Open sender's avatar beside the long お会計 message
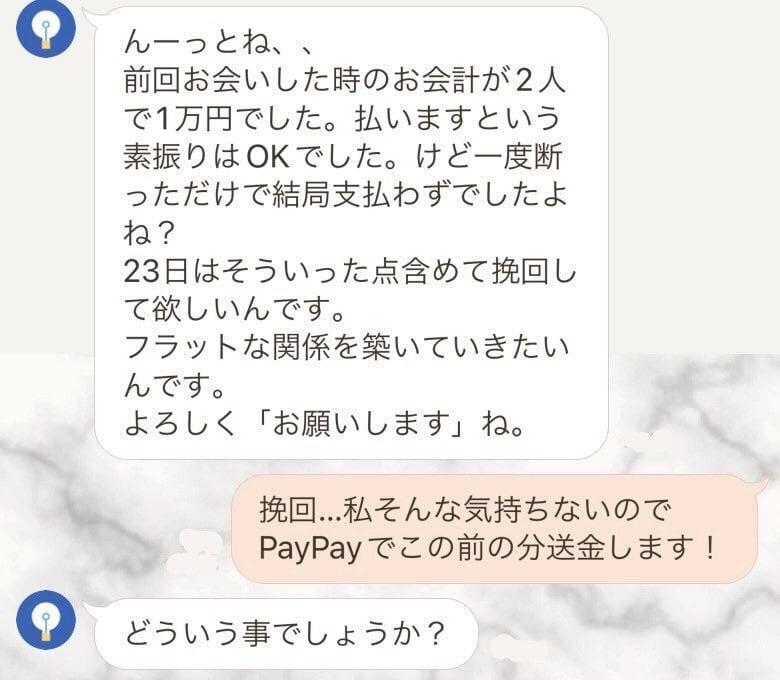Viewport: 780px width, 680px height. [x=46, y=28]
